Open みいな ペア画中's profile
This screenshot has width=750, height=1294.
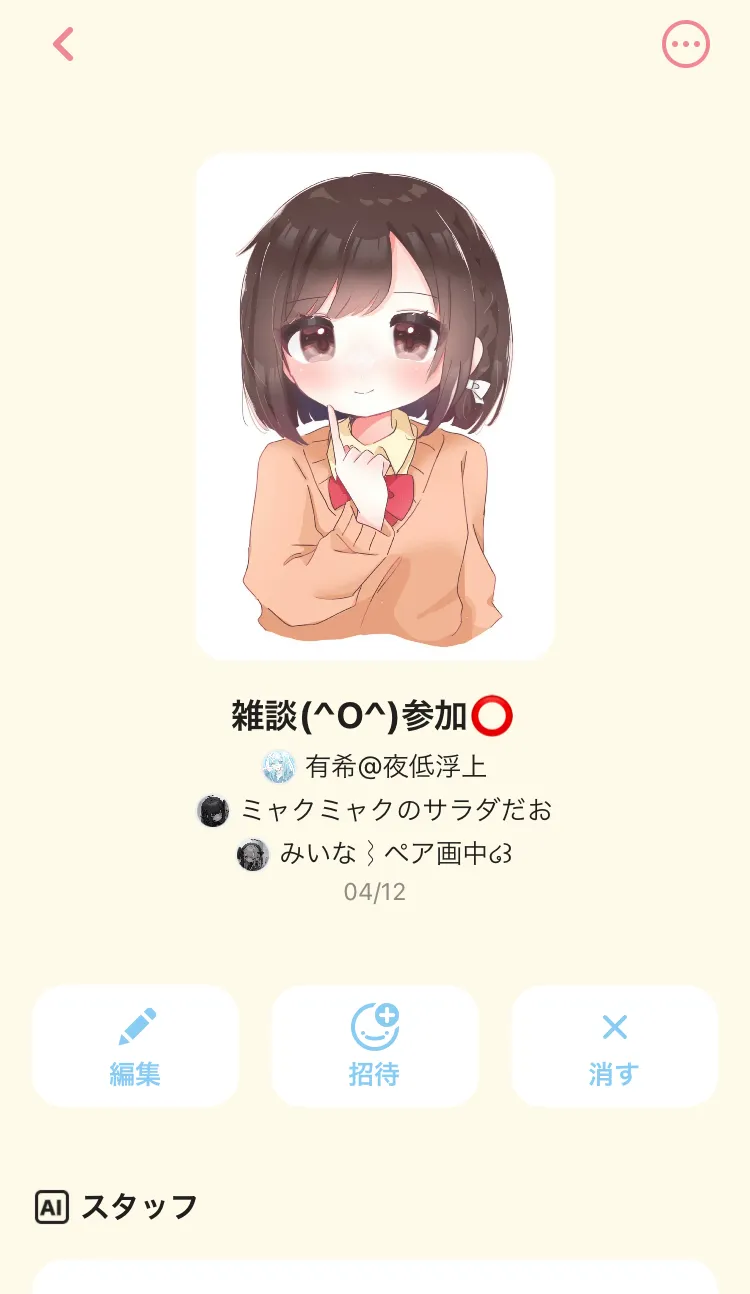(375, 854)
